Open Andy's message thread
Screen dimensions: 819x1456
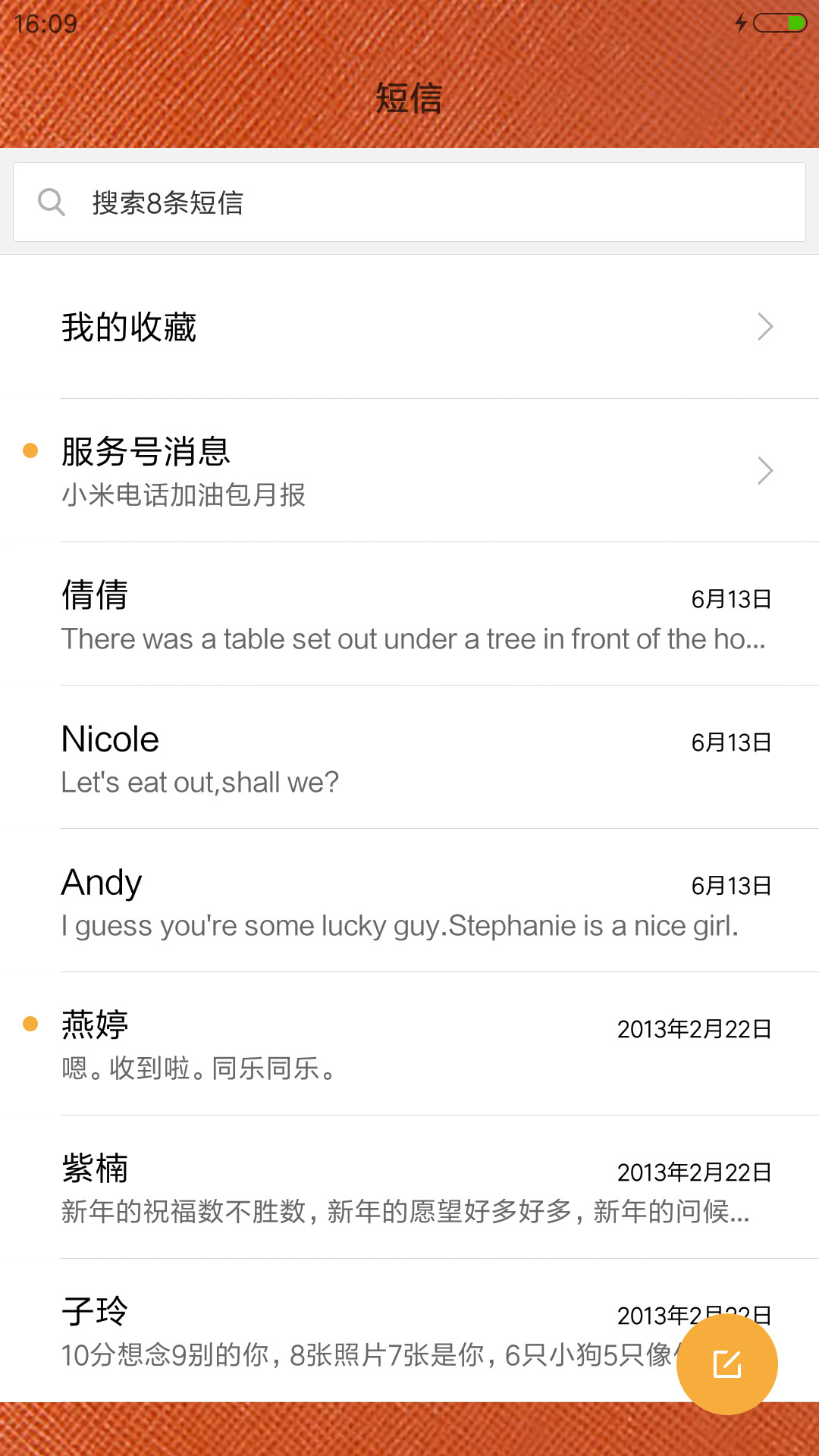click(409, 900)
